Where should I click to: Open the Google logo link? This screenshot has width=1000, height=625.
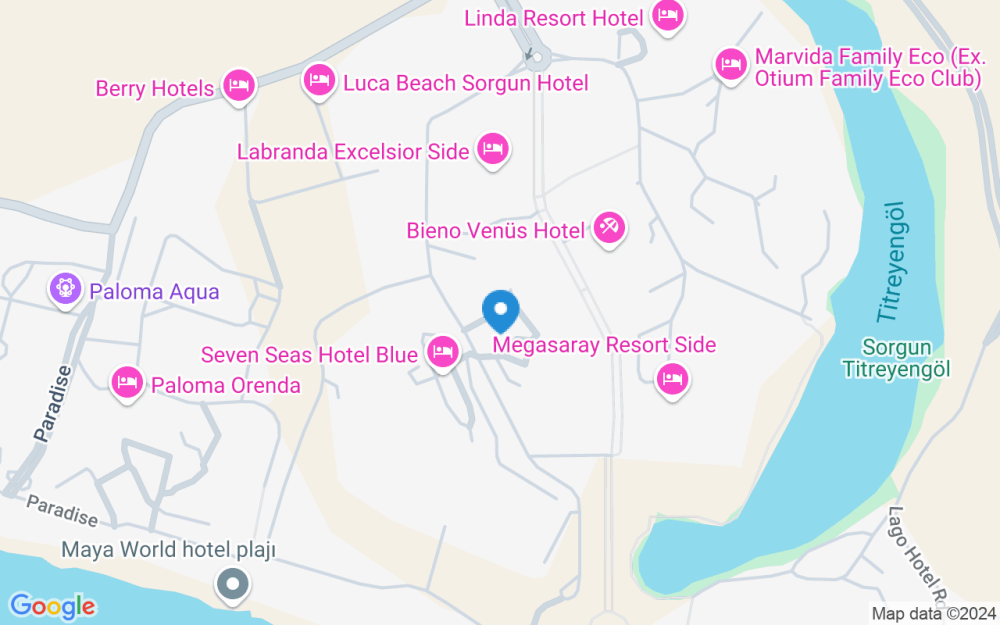(x=52, y=605)
